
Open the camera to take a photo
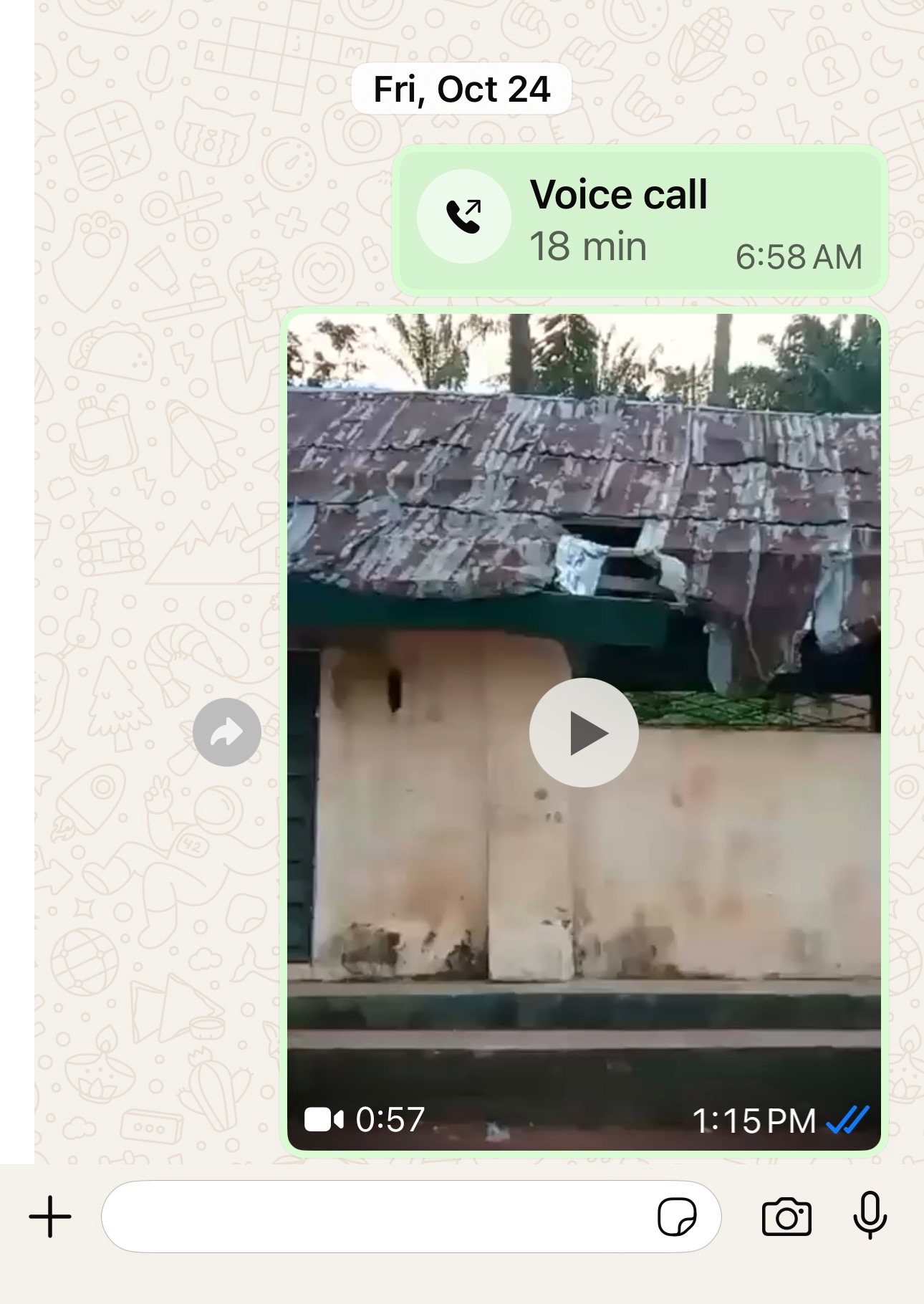coord(786,1217)
